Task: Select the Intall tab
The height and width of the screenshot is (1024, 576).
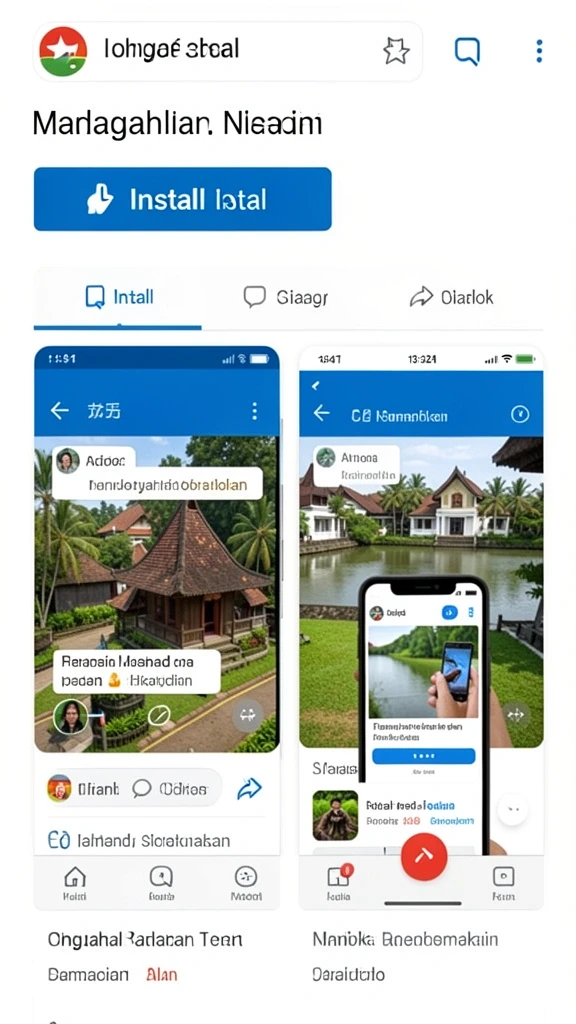Action: tap(118, 298)
